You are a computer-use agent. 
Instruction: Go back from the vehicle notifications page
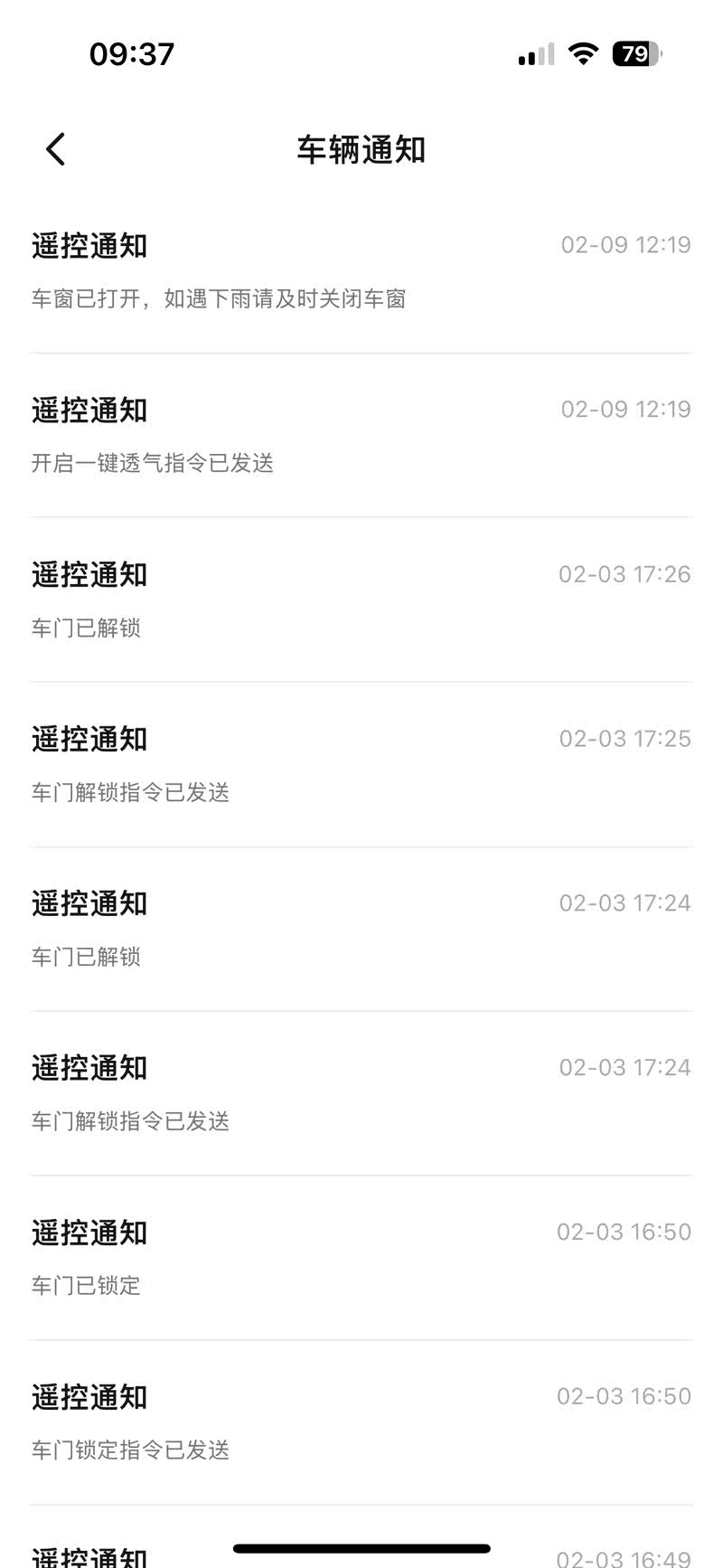(56, 149)
